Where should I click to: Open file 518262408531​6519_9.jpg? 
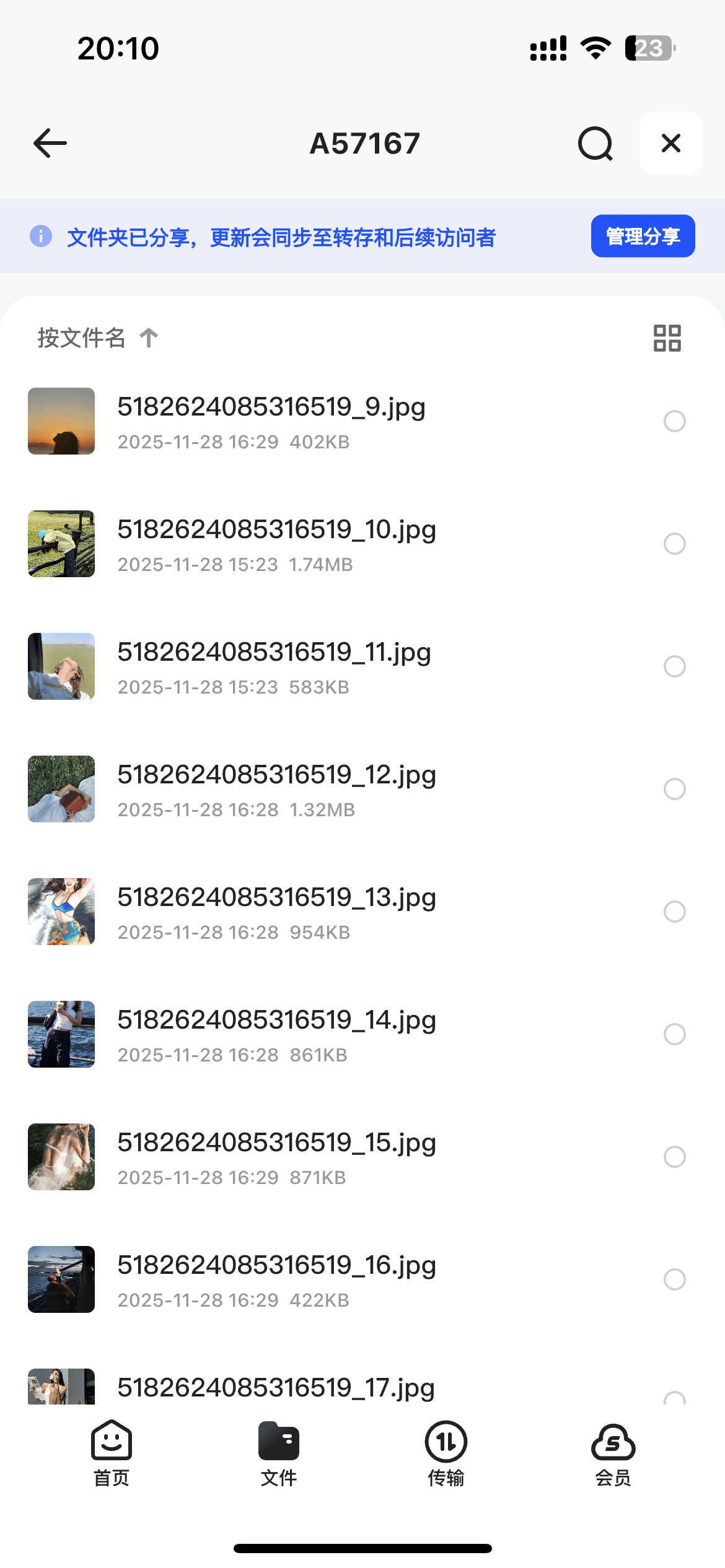(x=271, y=421)
